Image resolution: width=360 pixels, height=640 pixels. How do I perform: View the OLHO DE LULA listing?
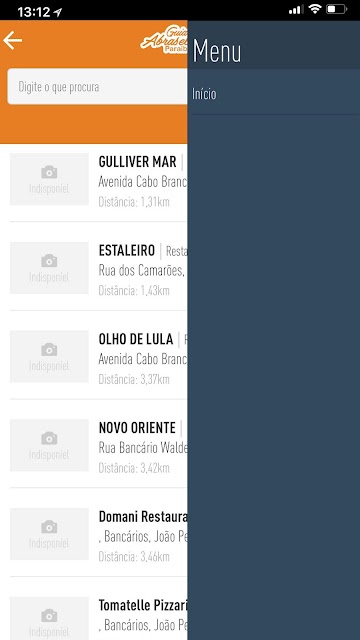tap(98, 357)
